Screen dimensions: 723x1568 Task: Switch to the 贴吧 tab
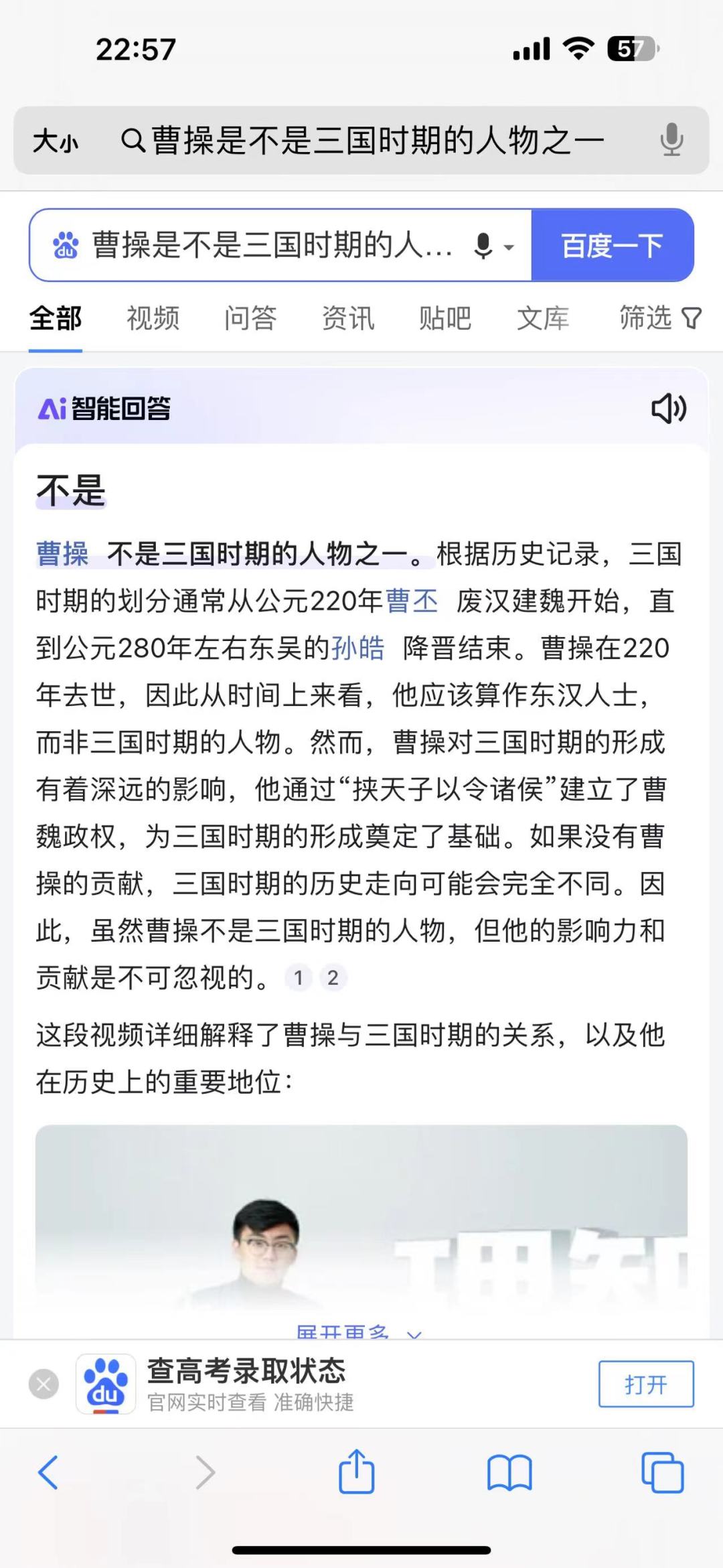tap(445, 317)
